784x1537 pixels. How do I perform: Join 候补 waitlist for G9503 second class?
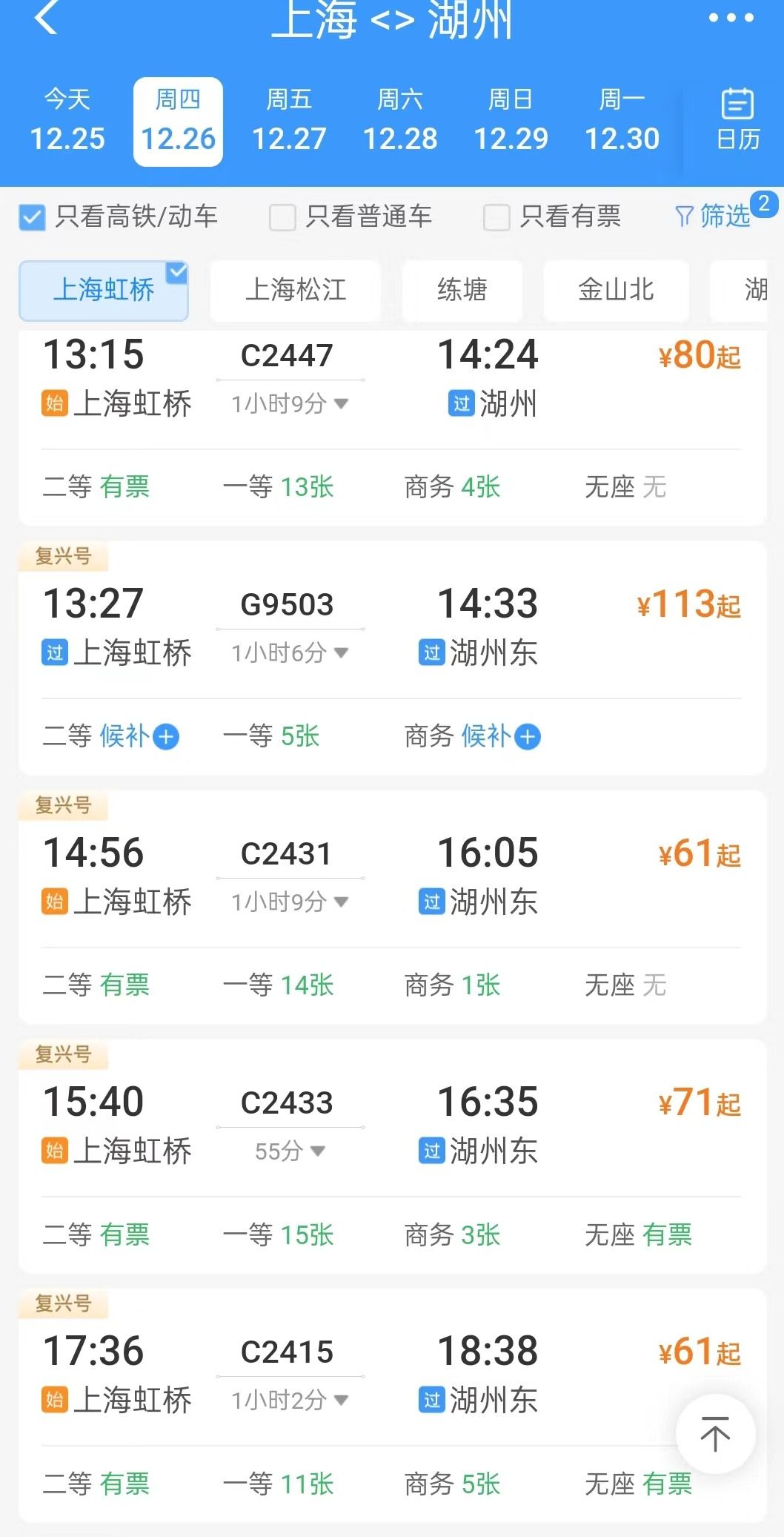coord(165,737)
